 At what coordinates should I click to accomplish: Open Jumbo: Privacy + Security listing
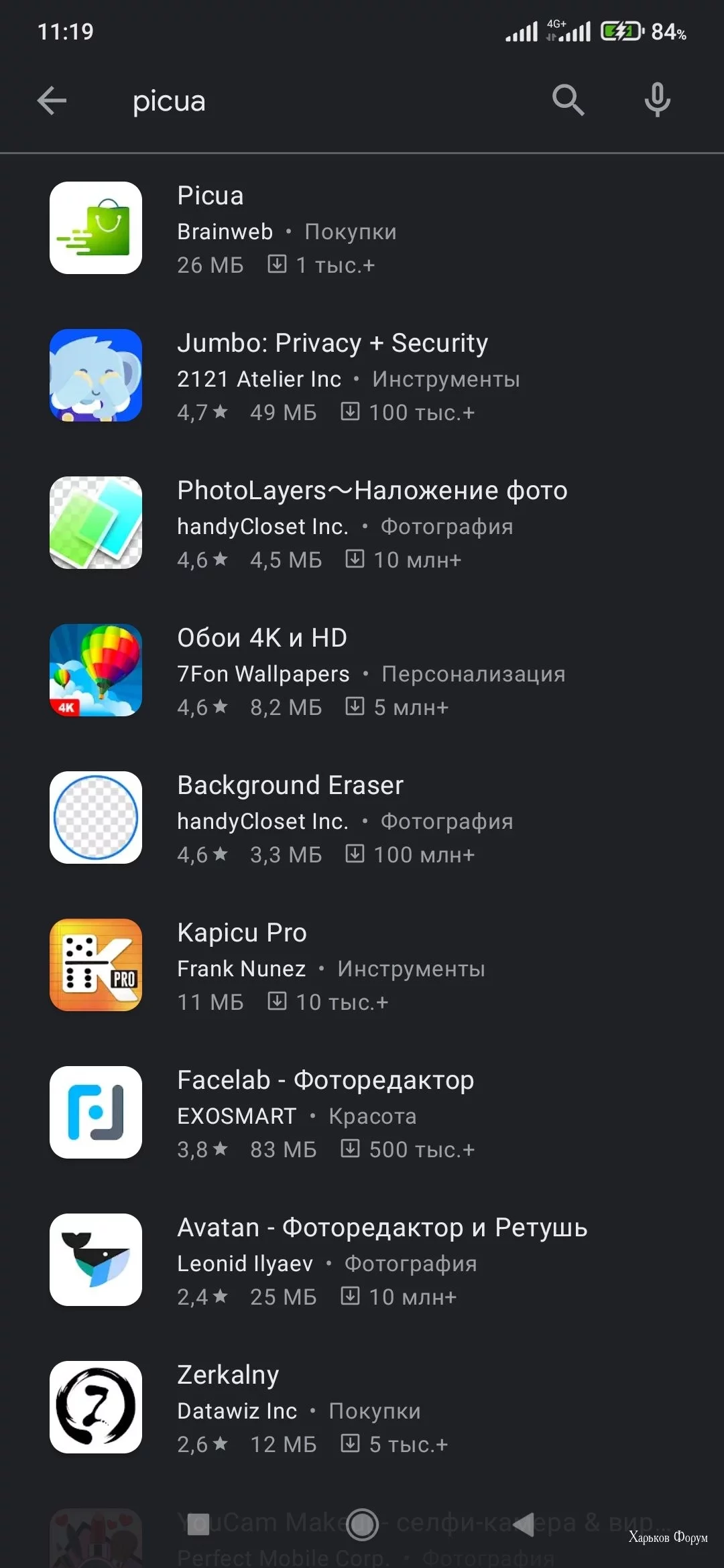pos(362,375)
